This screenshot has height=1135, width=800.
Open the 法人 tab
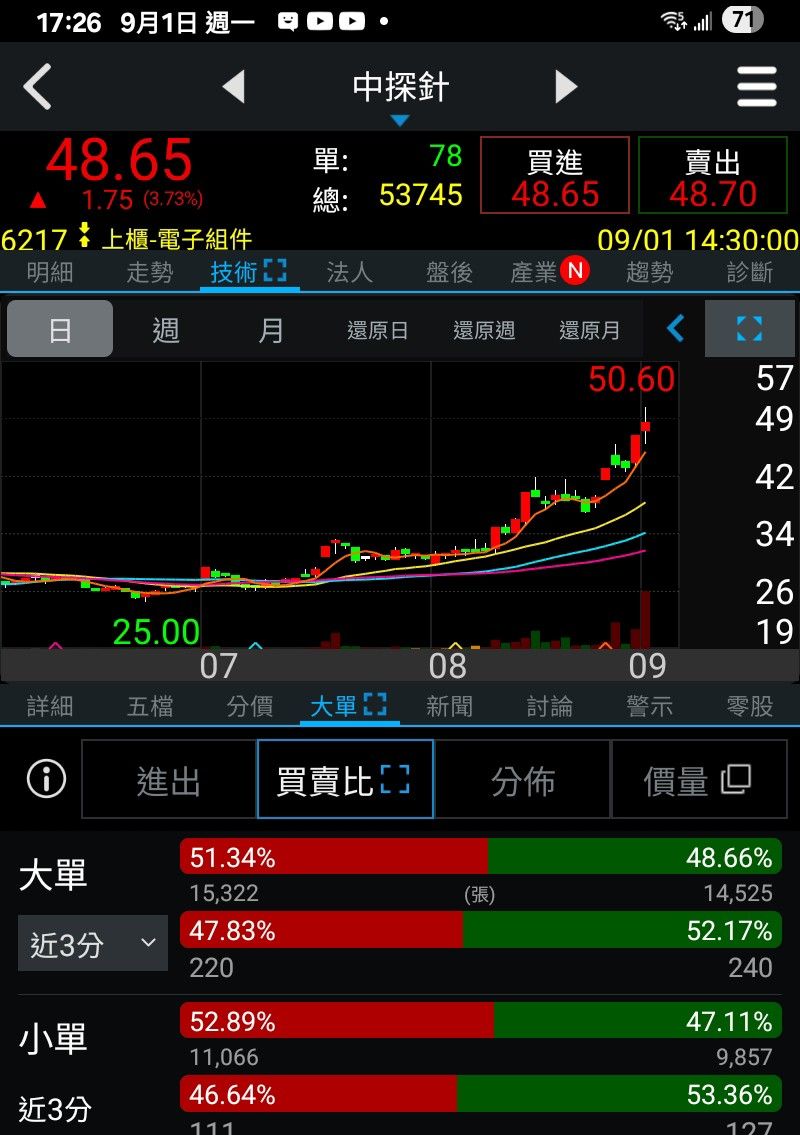point(349,272)
